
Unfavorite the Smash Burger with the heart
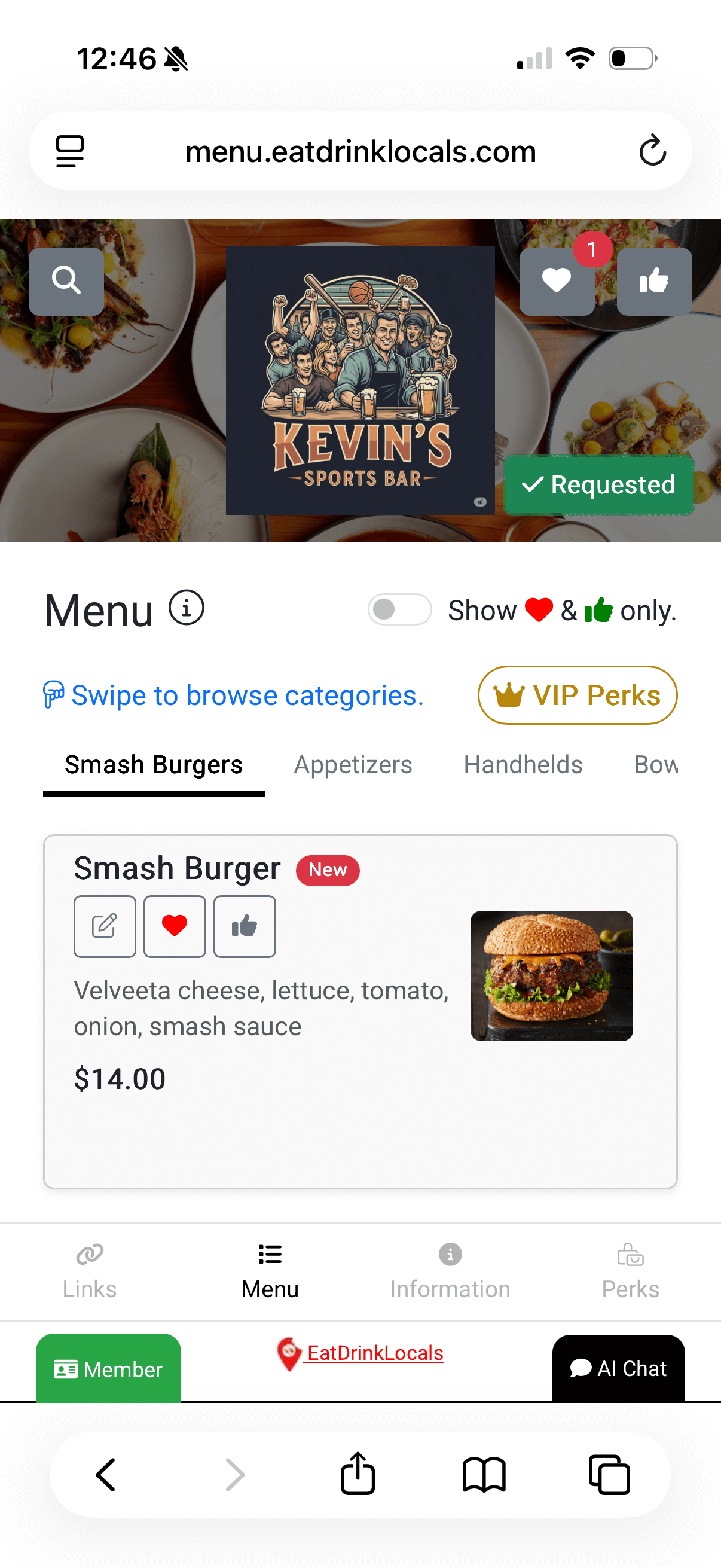coord(175,926)
